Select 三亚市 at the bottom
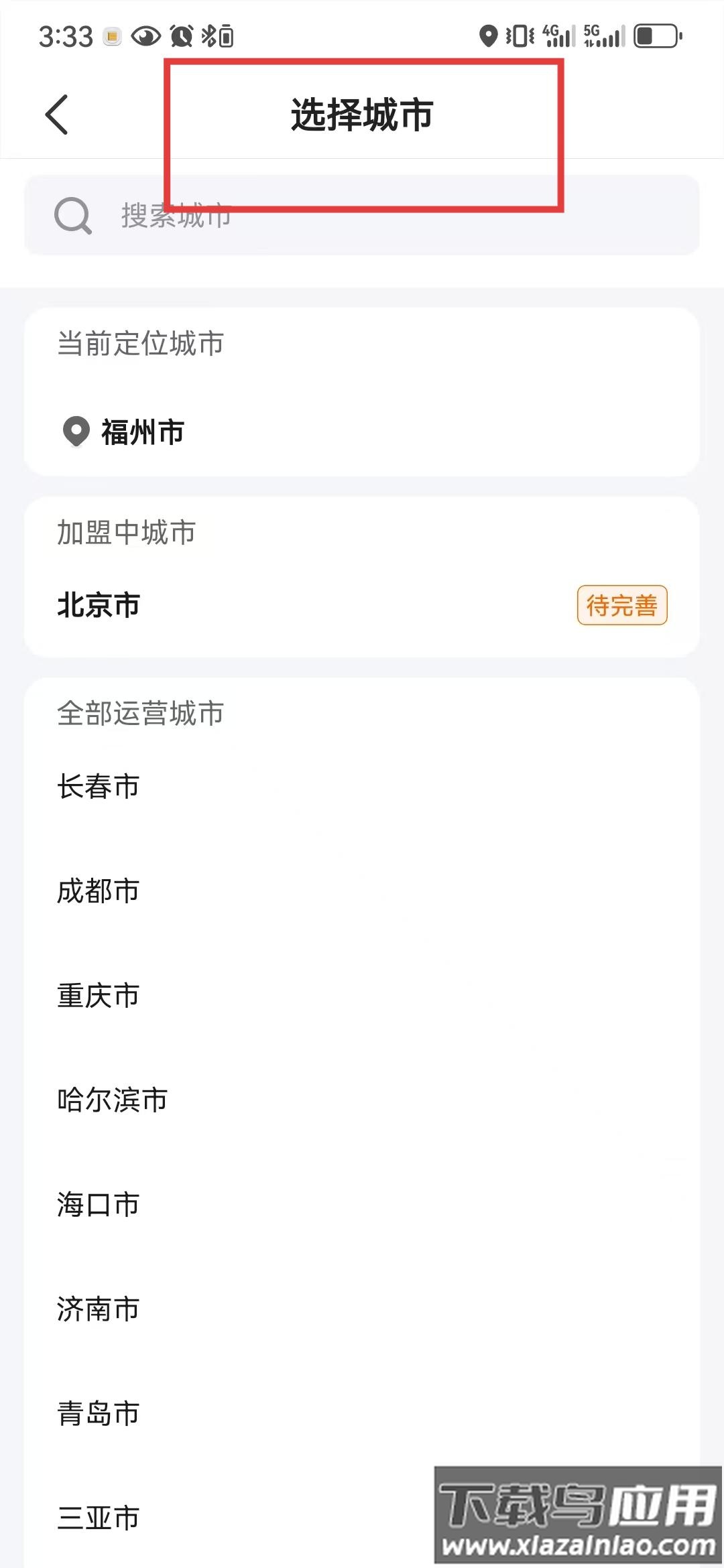Viewport: 724px width, 1568px height. 97,1518
